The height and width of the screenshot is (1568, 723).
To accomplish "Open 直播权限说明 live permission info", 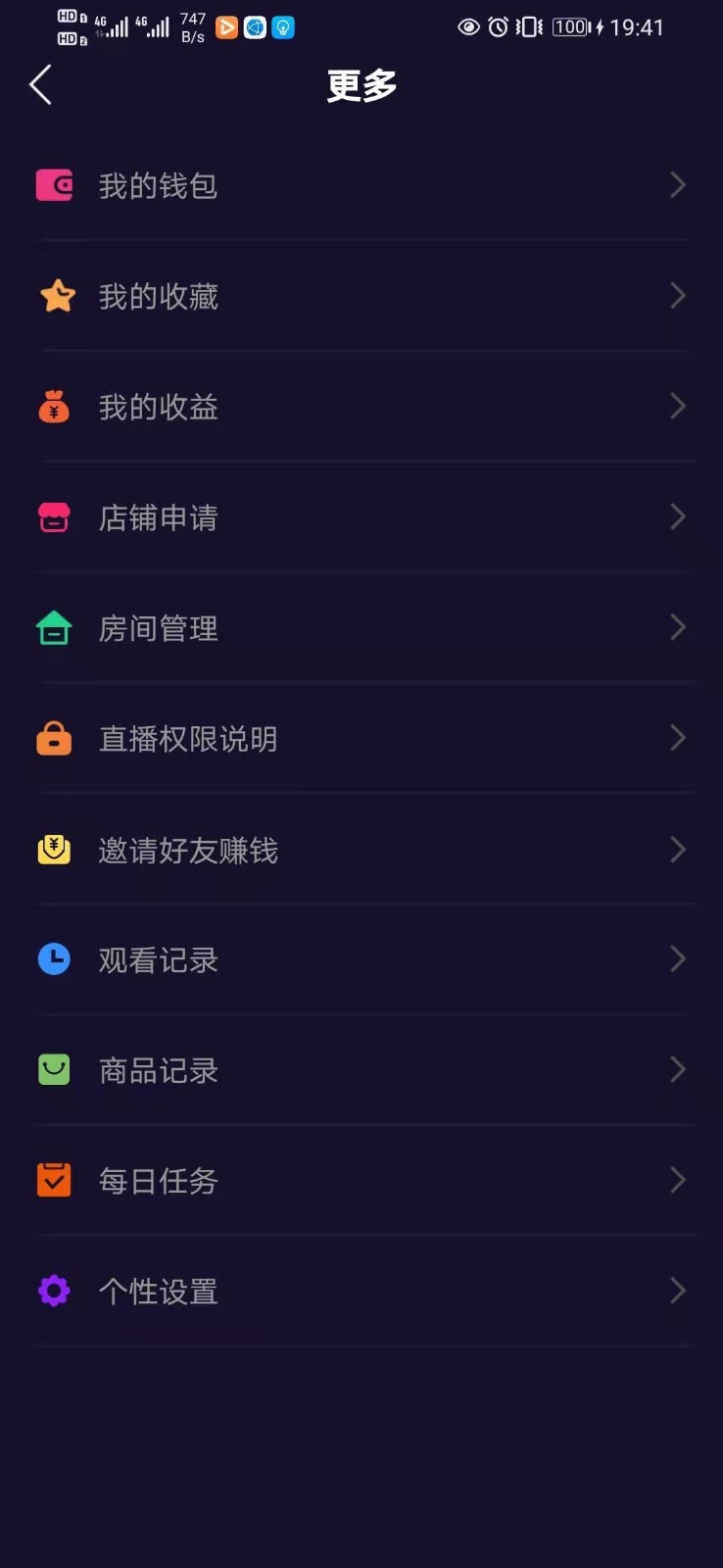I will [x=361, y=739].
